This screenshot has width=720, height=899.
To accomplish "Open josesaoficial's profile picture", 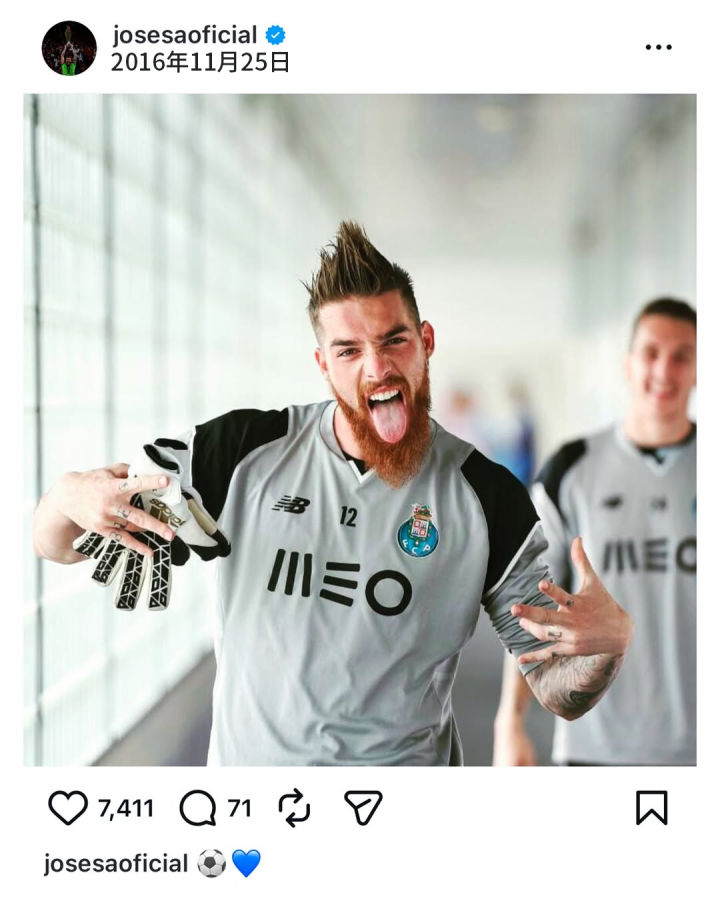I will 69,48.
